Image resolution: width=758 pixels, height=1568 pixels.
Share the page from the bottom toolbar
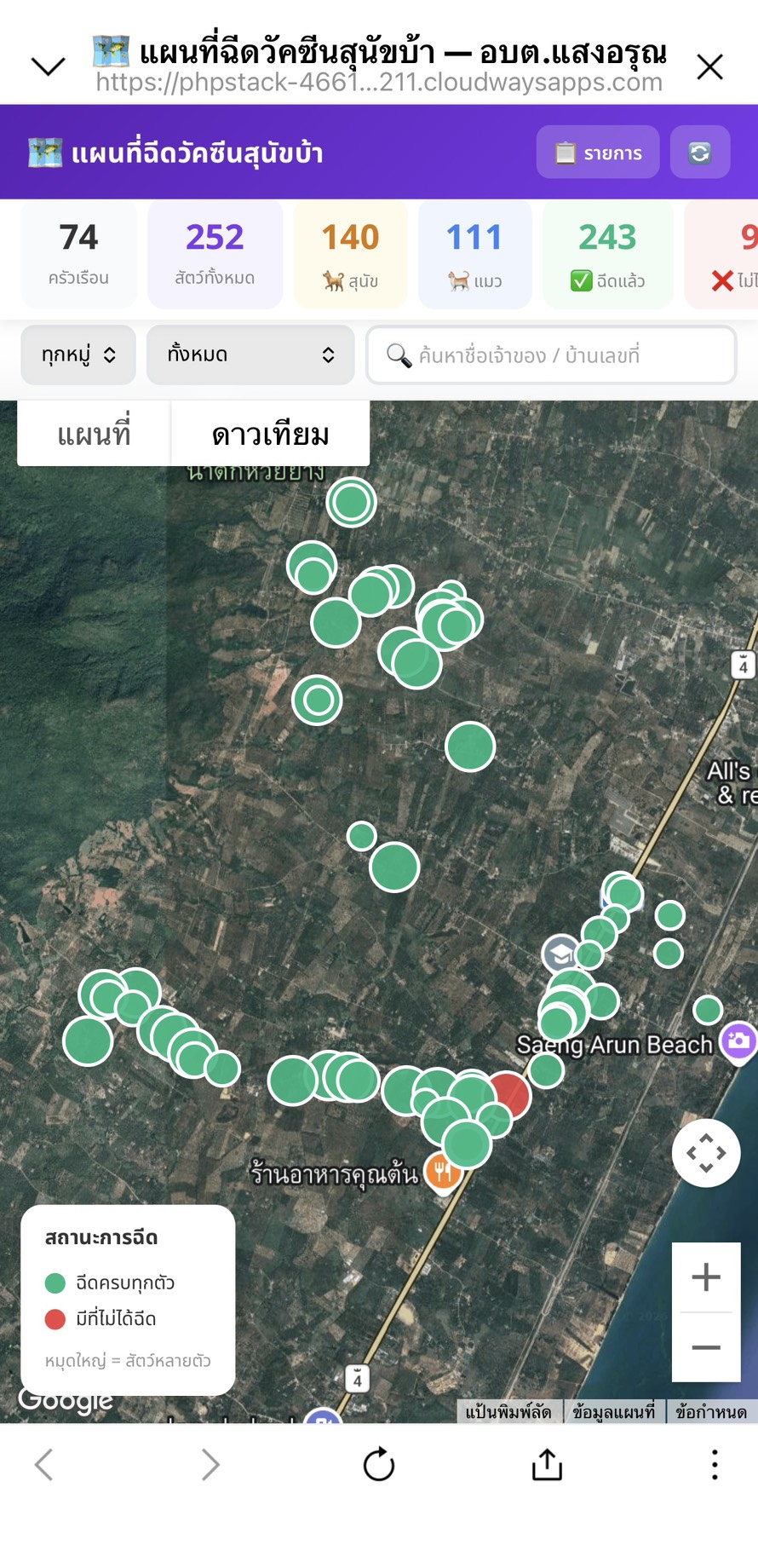(547, 1464)
